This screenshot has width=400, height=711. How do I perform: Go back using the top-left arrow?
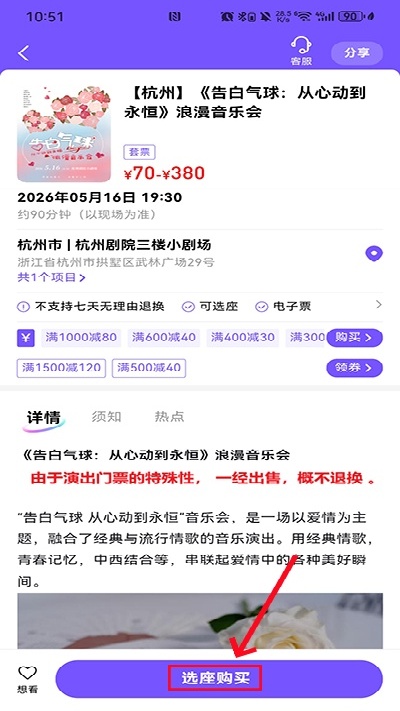(x=24, y=53)
